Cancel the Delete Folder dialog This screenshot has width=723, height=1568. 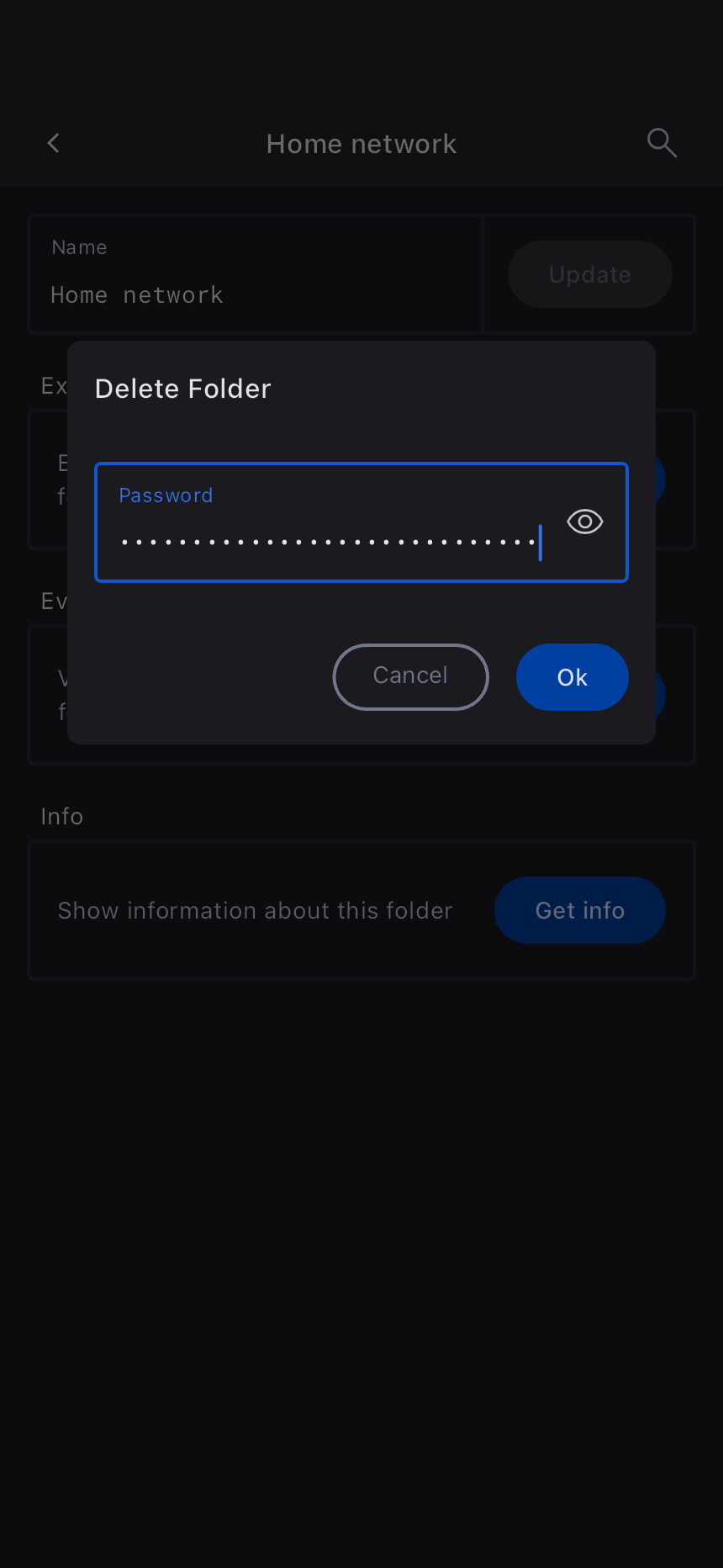click(x=410, y=677)
